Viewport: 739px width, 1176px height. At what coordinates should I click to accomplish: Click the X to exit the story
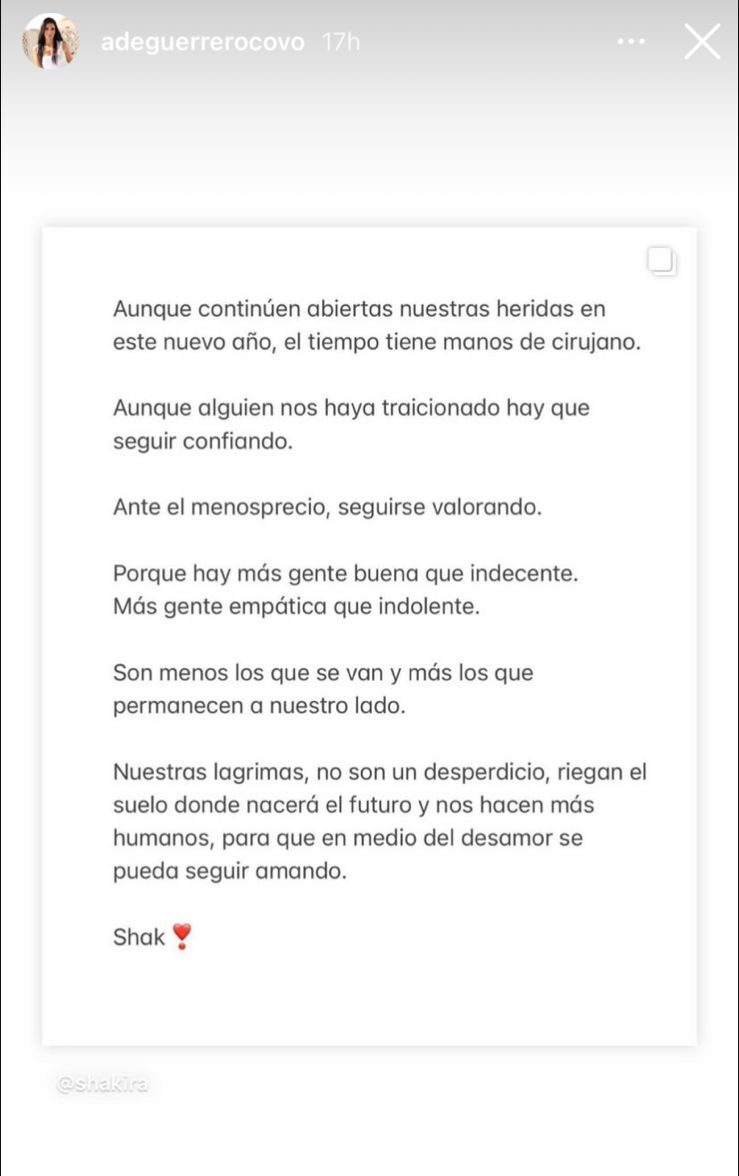(702, 42)
